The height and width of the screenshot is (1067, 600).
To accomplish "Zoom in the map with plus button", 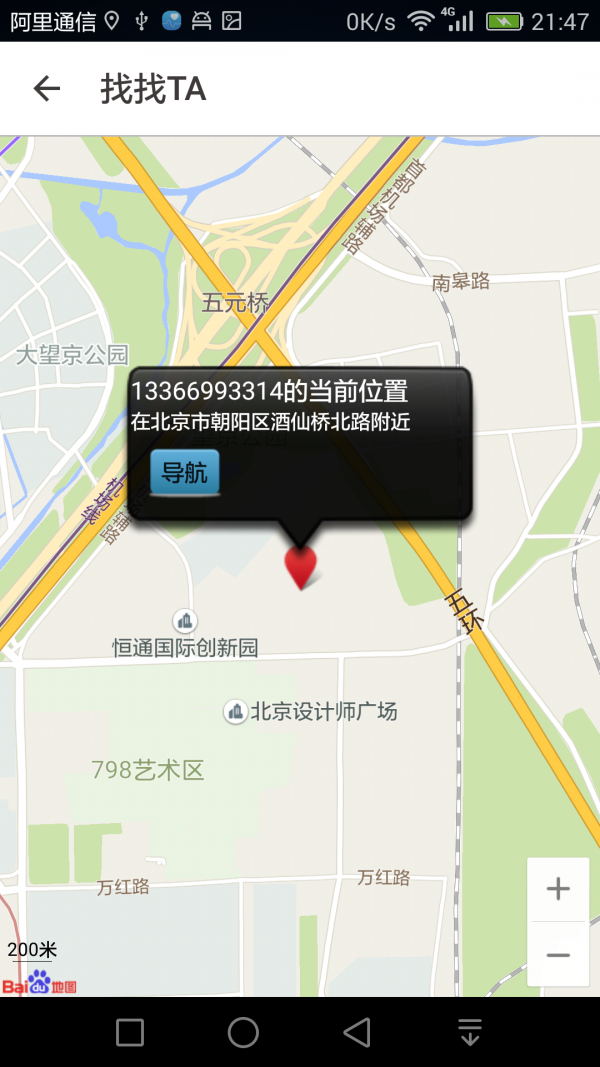I will coord(558,889).
